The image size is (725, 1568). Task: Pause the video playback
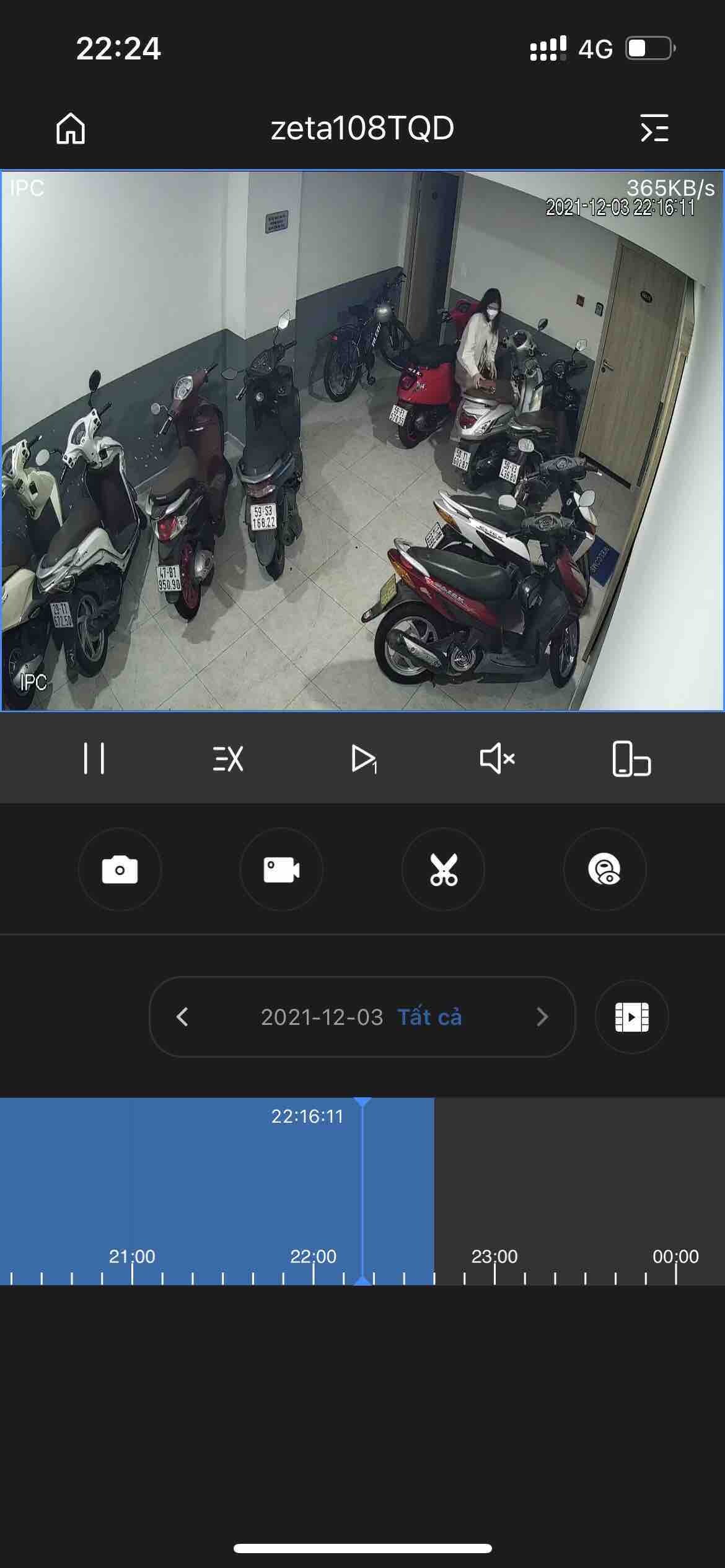pyautogui.click(x=94, y=758)
